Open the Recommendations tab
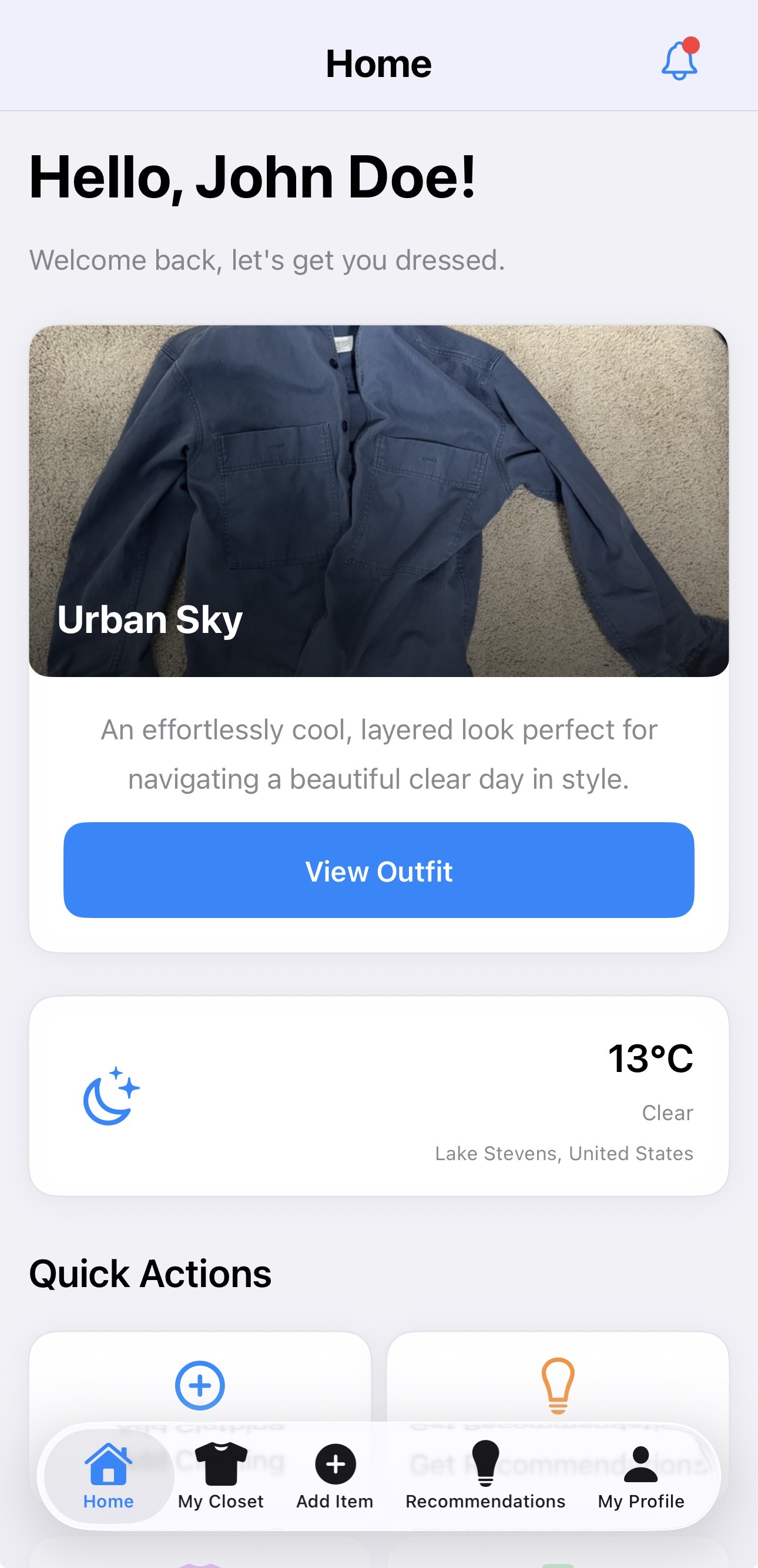The width and height of the screenshot is (758, 1568). (485, 1476)
